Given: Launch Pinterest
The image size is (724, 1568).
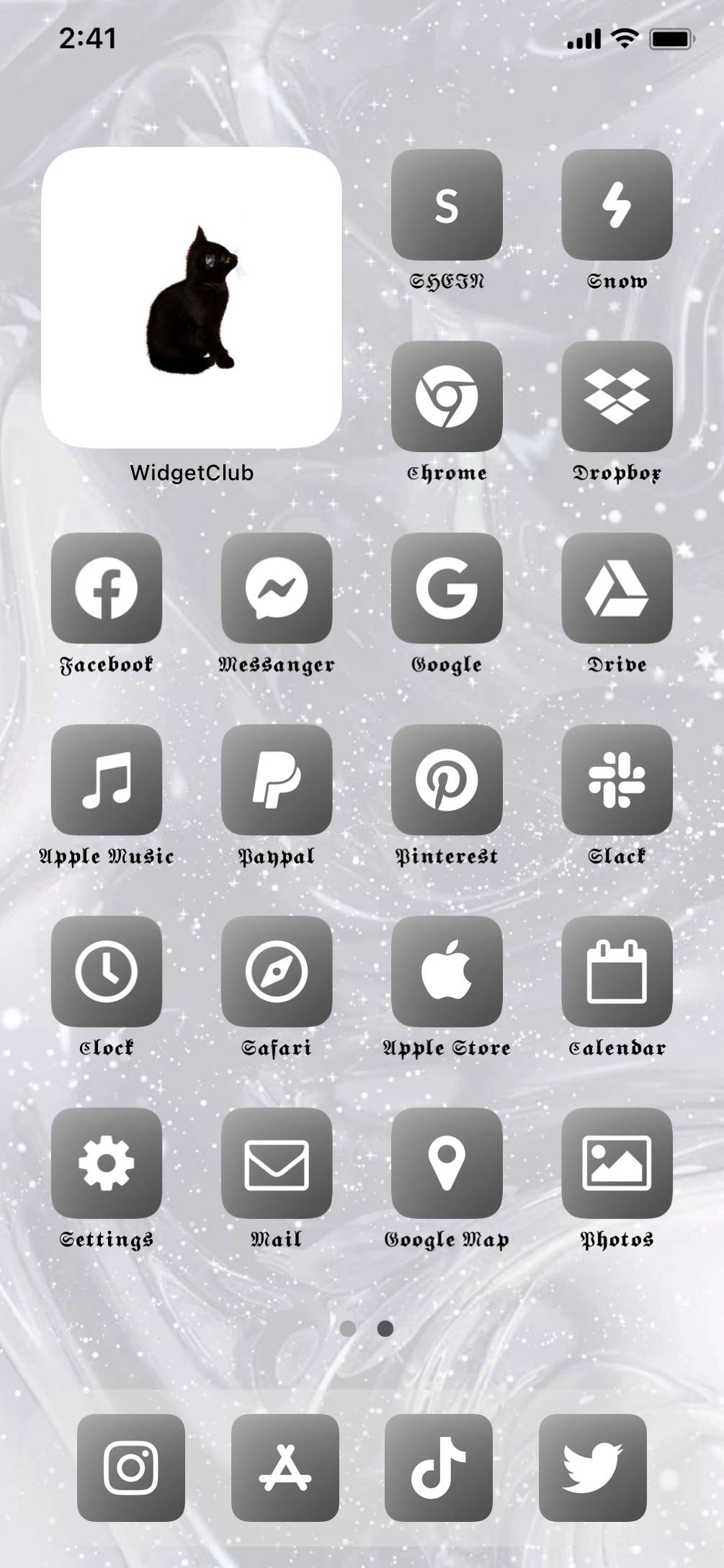Looking at the screenshot, I should click(447, 780).
